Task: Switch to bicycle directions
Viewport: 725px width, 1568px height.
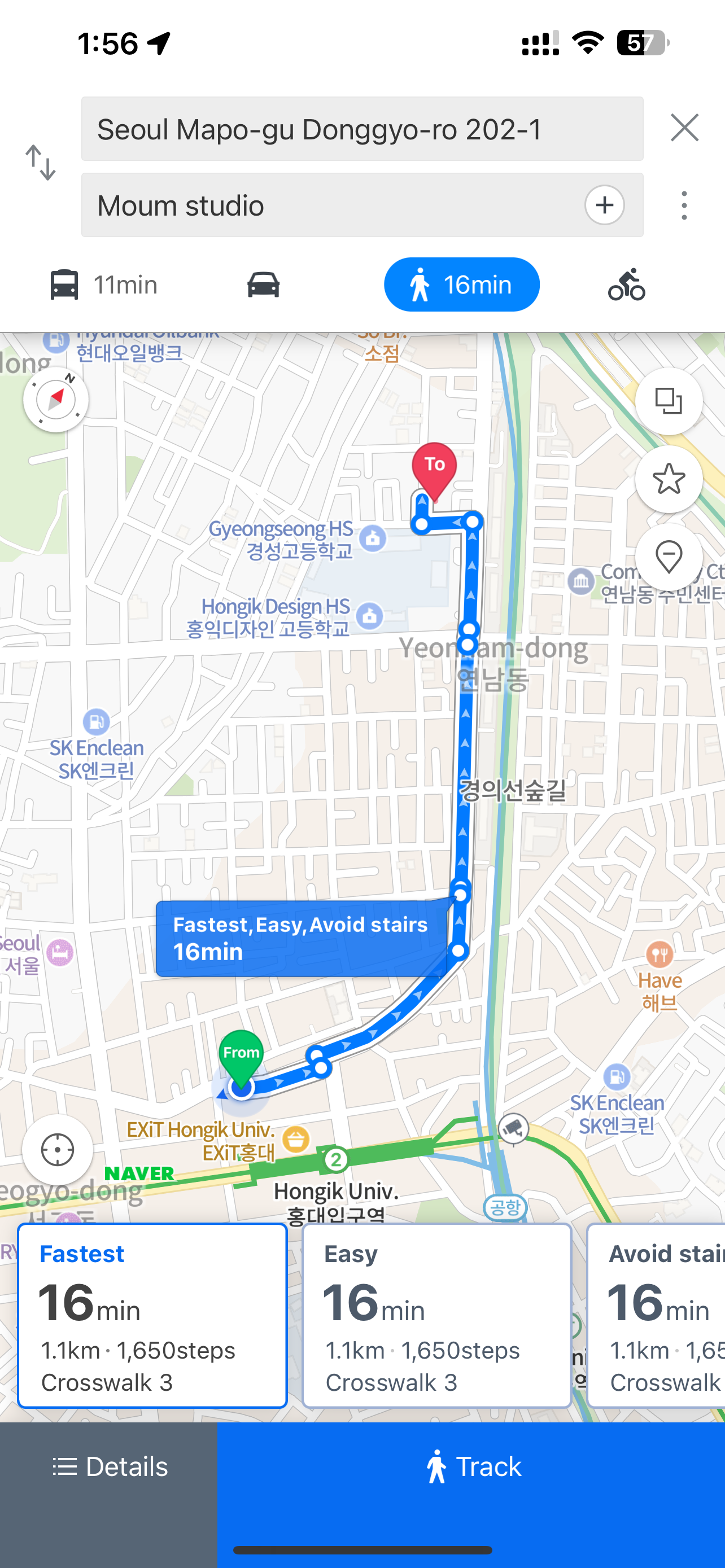Action: (626, 285)
